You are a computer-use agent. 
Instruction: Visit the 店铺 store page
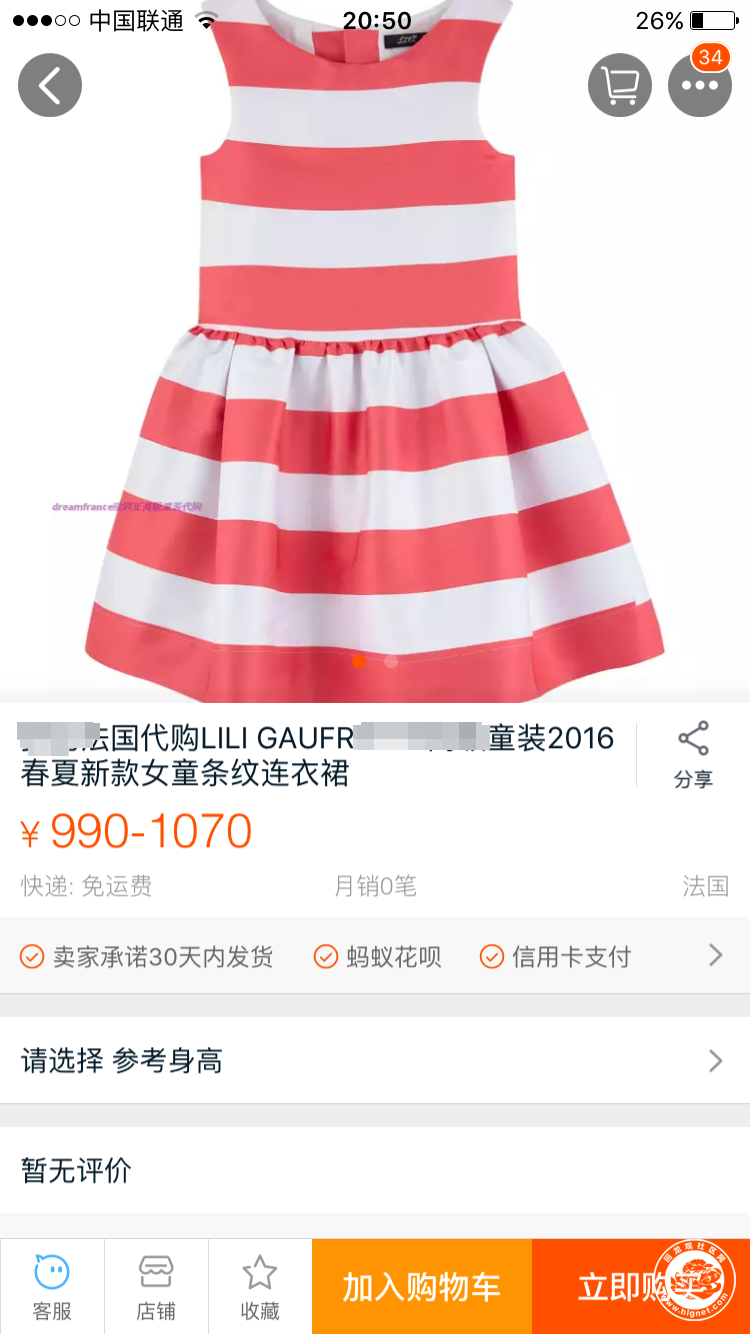click(x=156, y=1286)
